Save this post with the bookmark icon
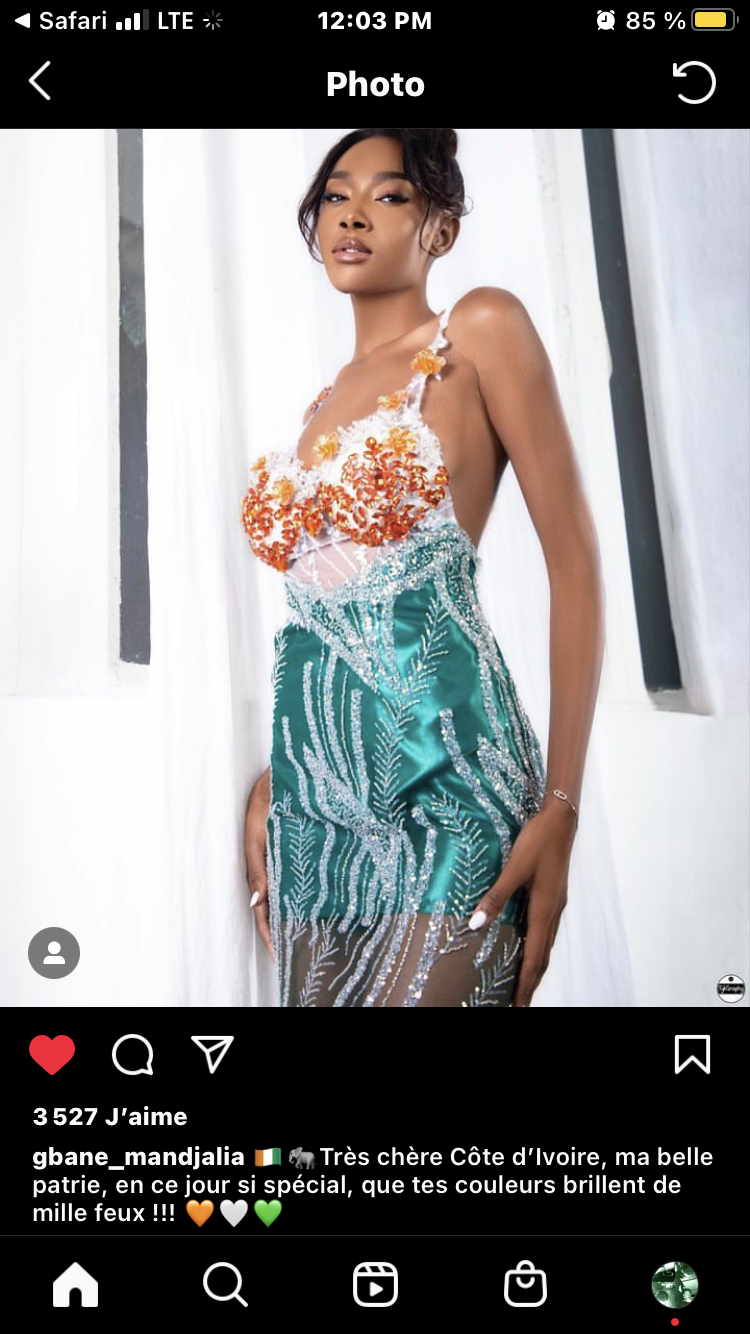The width and height of the screenshot is (750, 1334). pyautogui.click(x=693, y=1055)
